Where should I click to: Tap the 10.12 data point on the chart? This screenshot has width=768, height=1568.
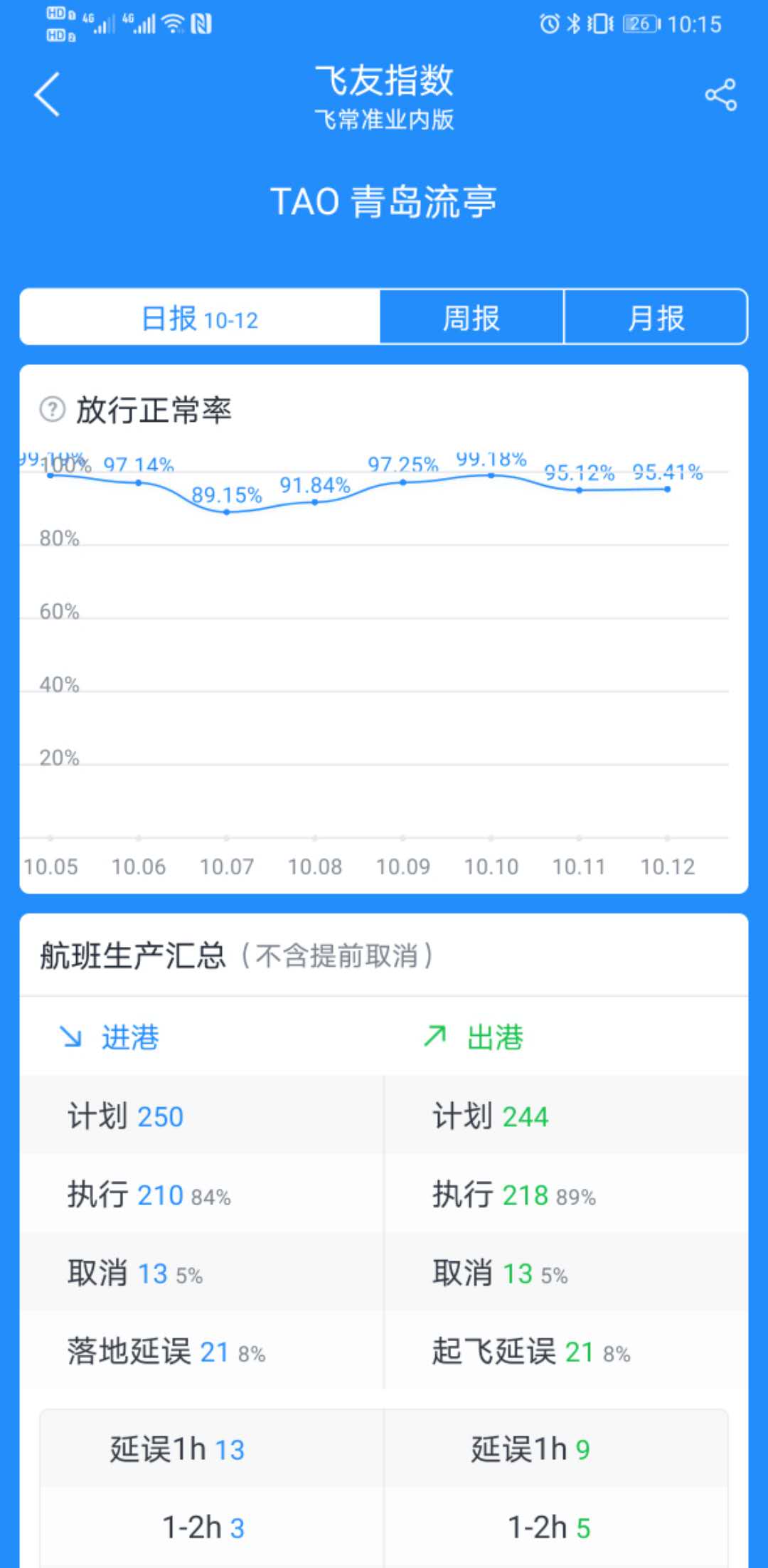(x=667, y=489)
